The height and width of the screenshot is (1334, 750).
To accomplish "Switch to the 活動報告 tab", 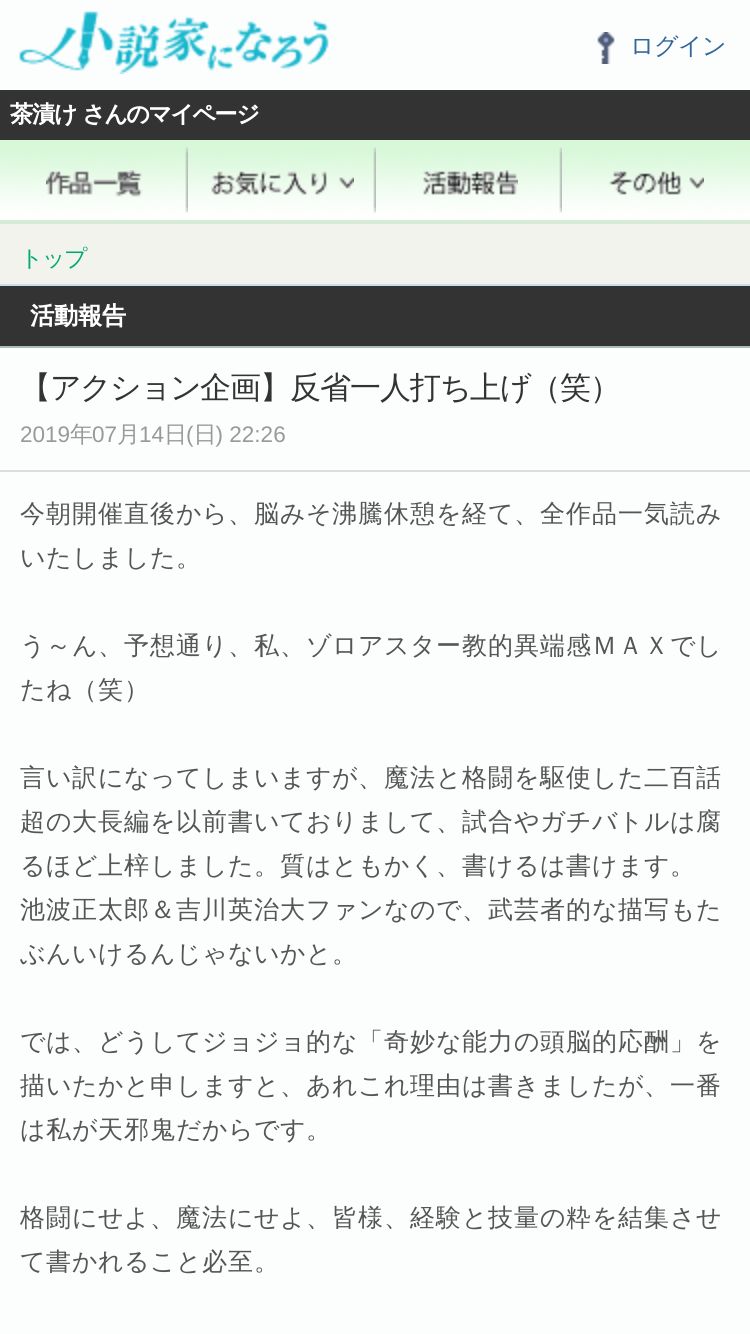I will 469,182.
